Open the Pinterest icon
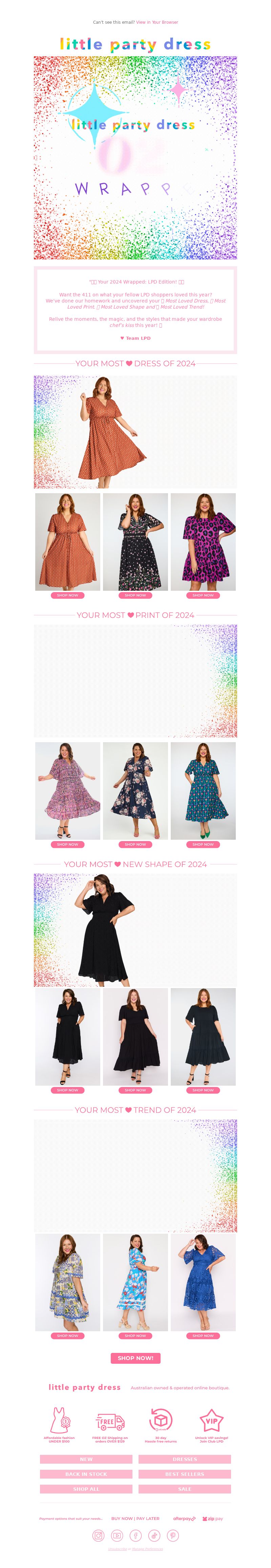Screen dimensions: 271x1568 [x=173, y=1536]
